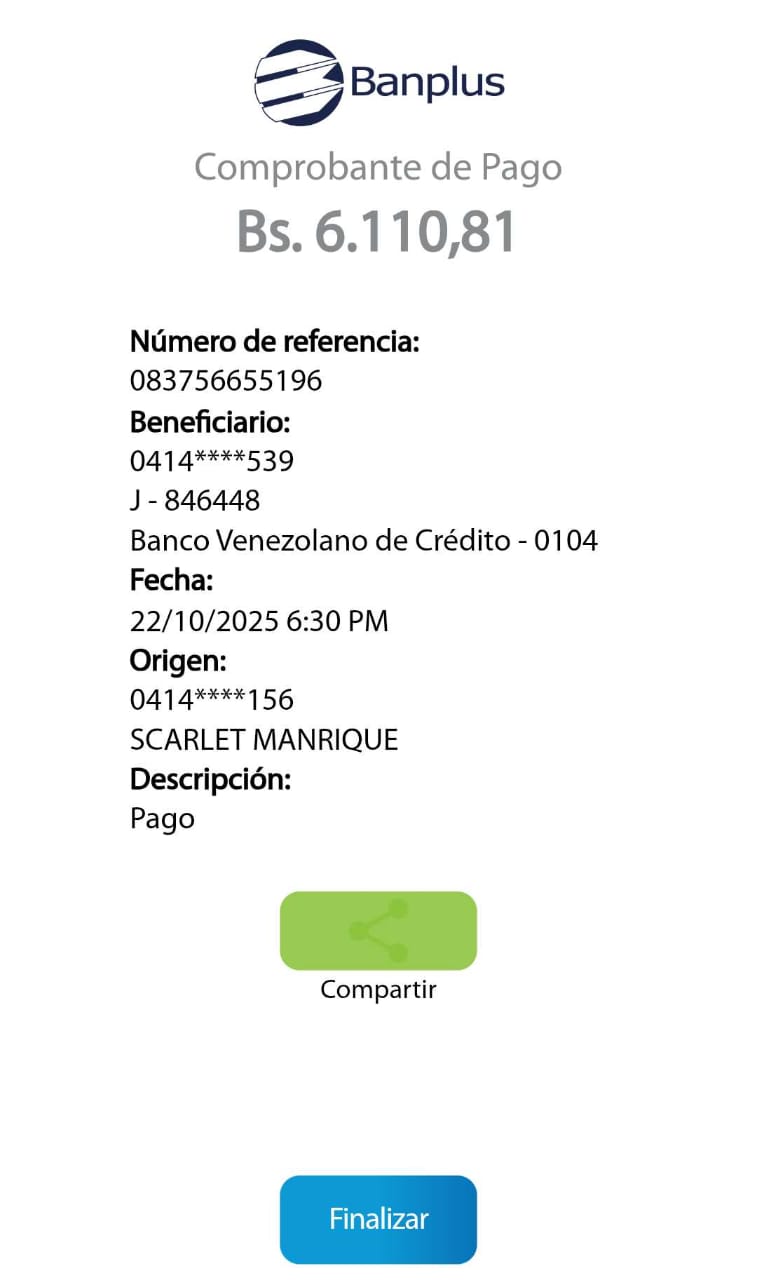Image resolution: width=757 pixels, height=1280 pixels.
Task: Tap the Finalizar button
Action: (x=378, y=1219)
